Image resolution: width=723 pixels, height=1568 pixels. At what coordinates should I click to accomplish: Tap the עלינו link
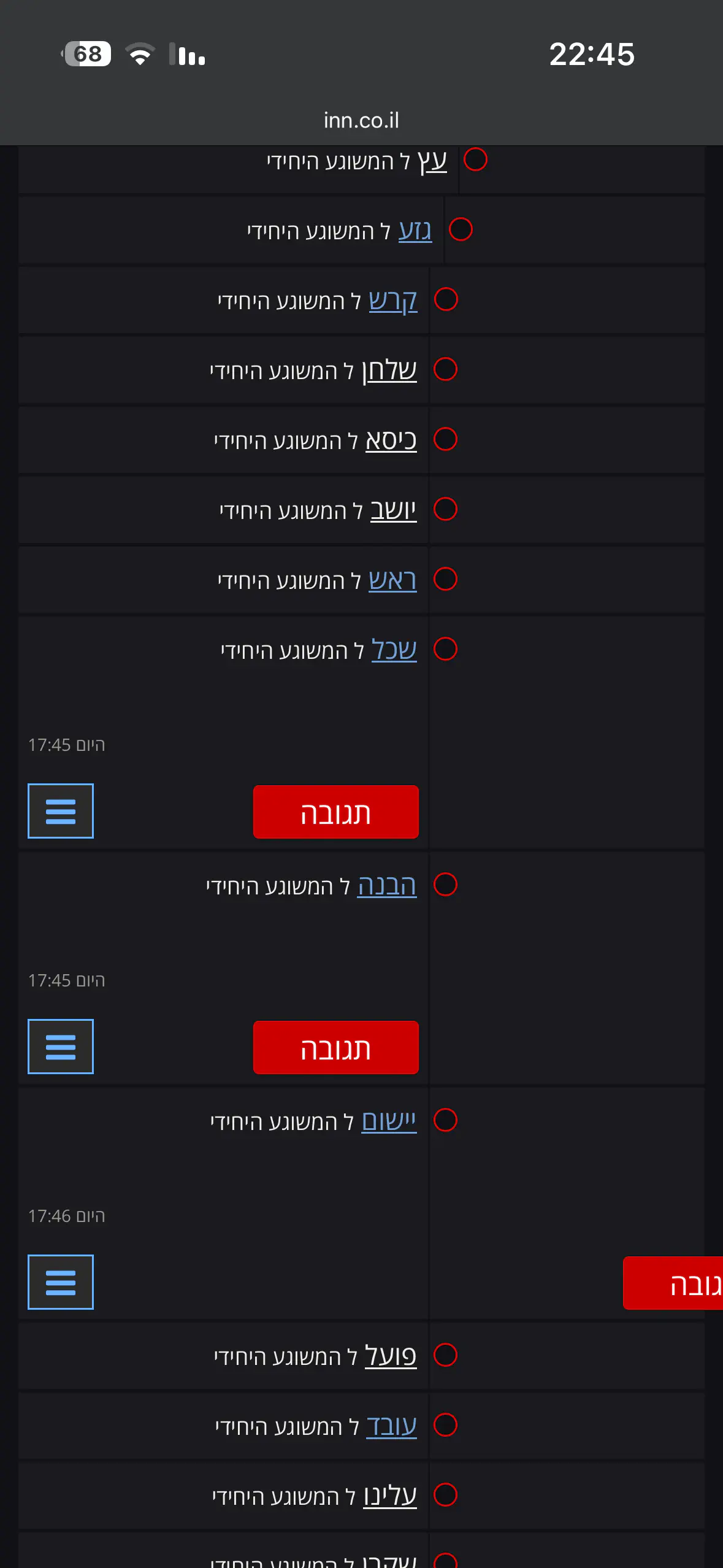pyautogui.click(x=389, y=1496)
